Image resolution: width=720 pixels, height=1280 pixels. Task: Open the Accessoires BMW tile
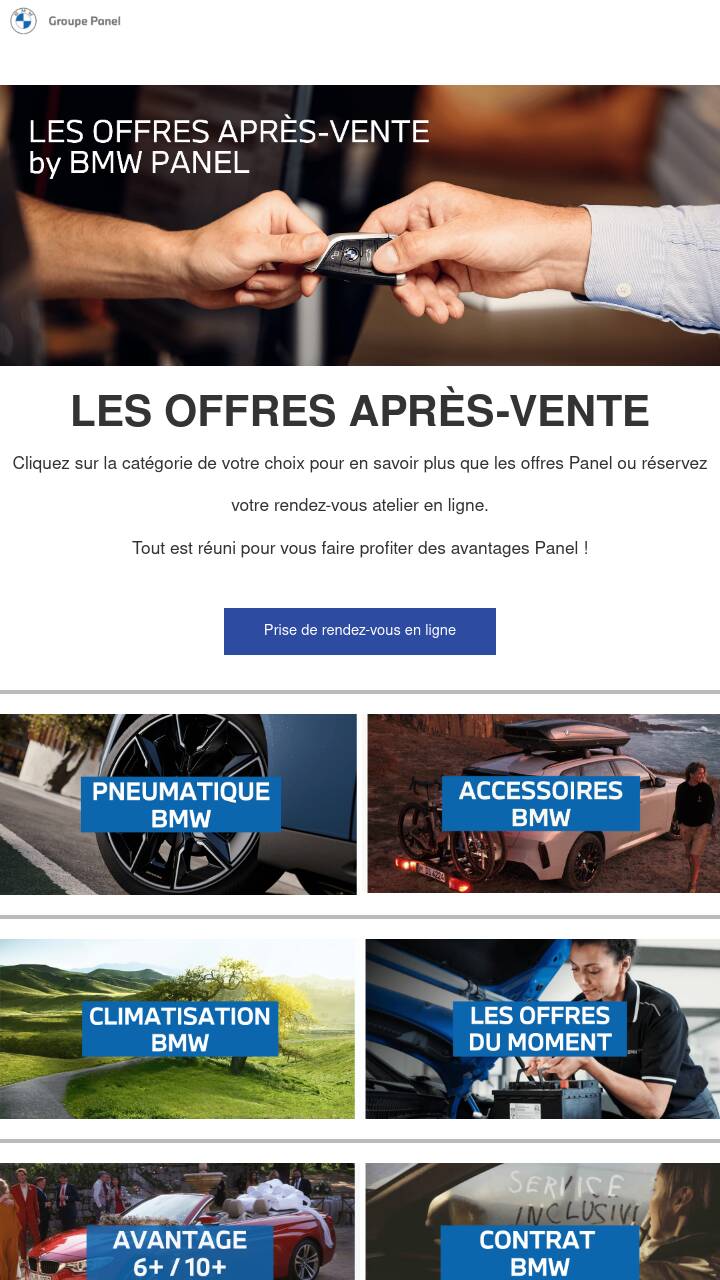coord(543,804)
